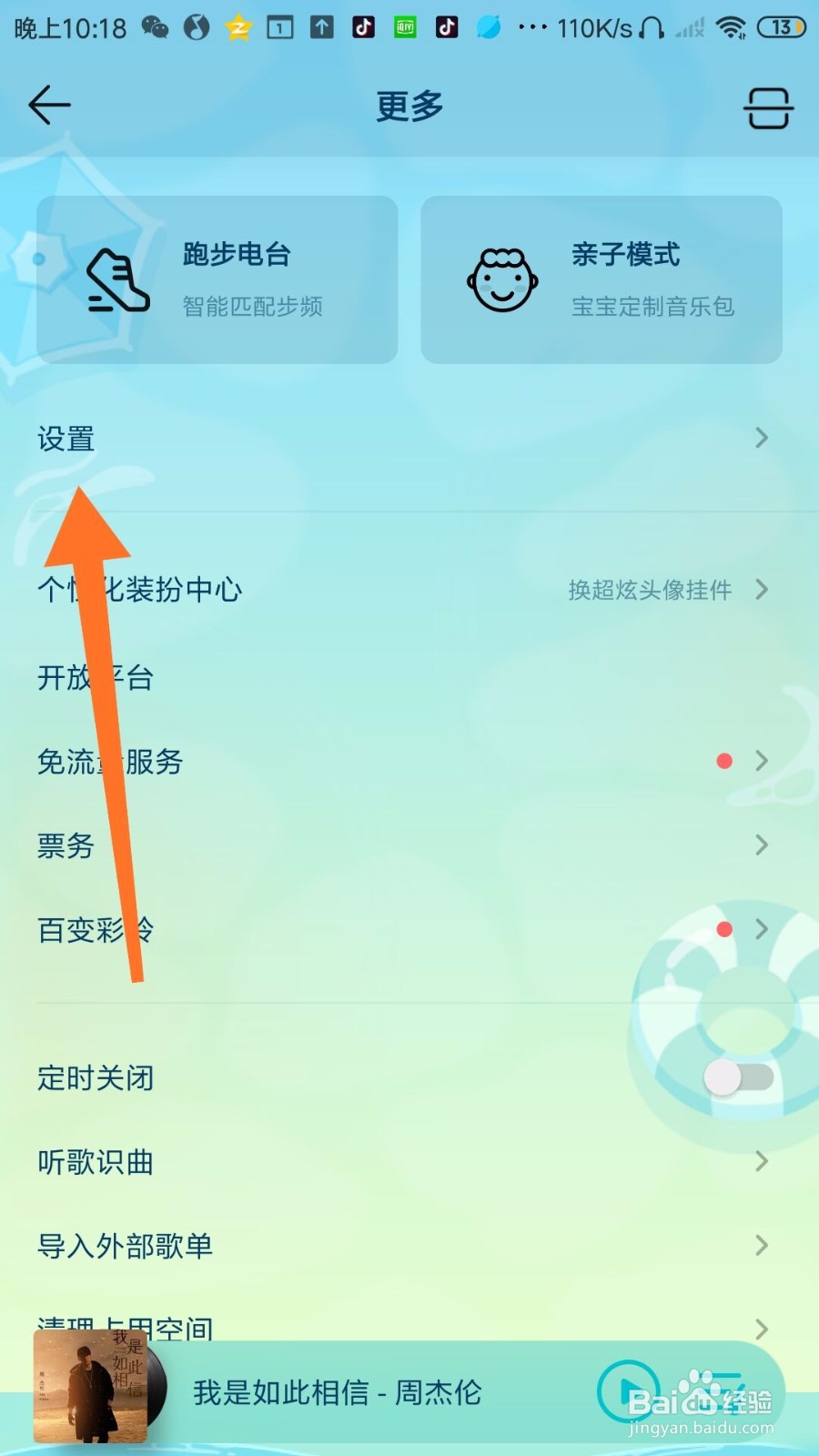Turn on 百变彩铃 marked with red dot

[x=409, y=929]
